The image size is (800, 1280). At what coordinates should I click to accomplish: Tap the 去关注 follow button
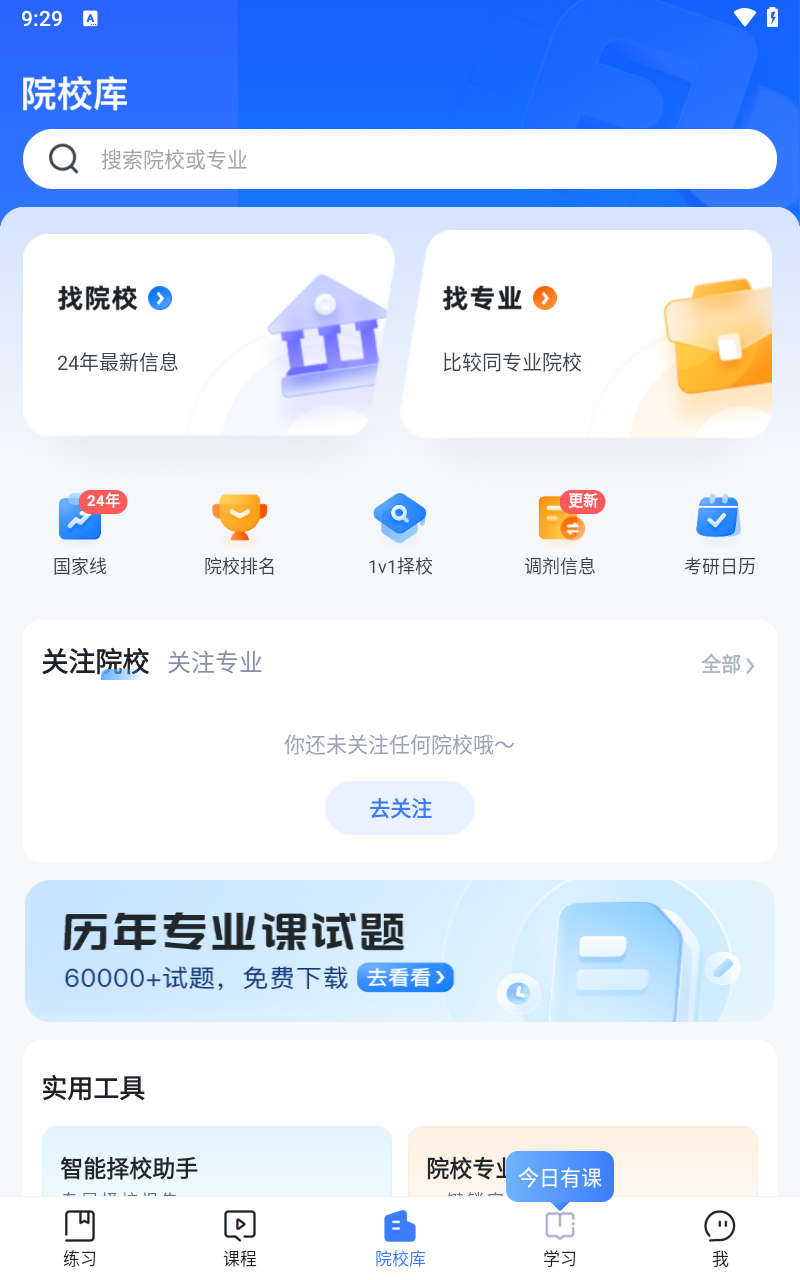(x=400, y=808)
